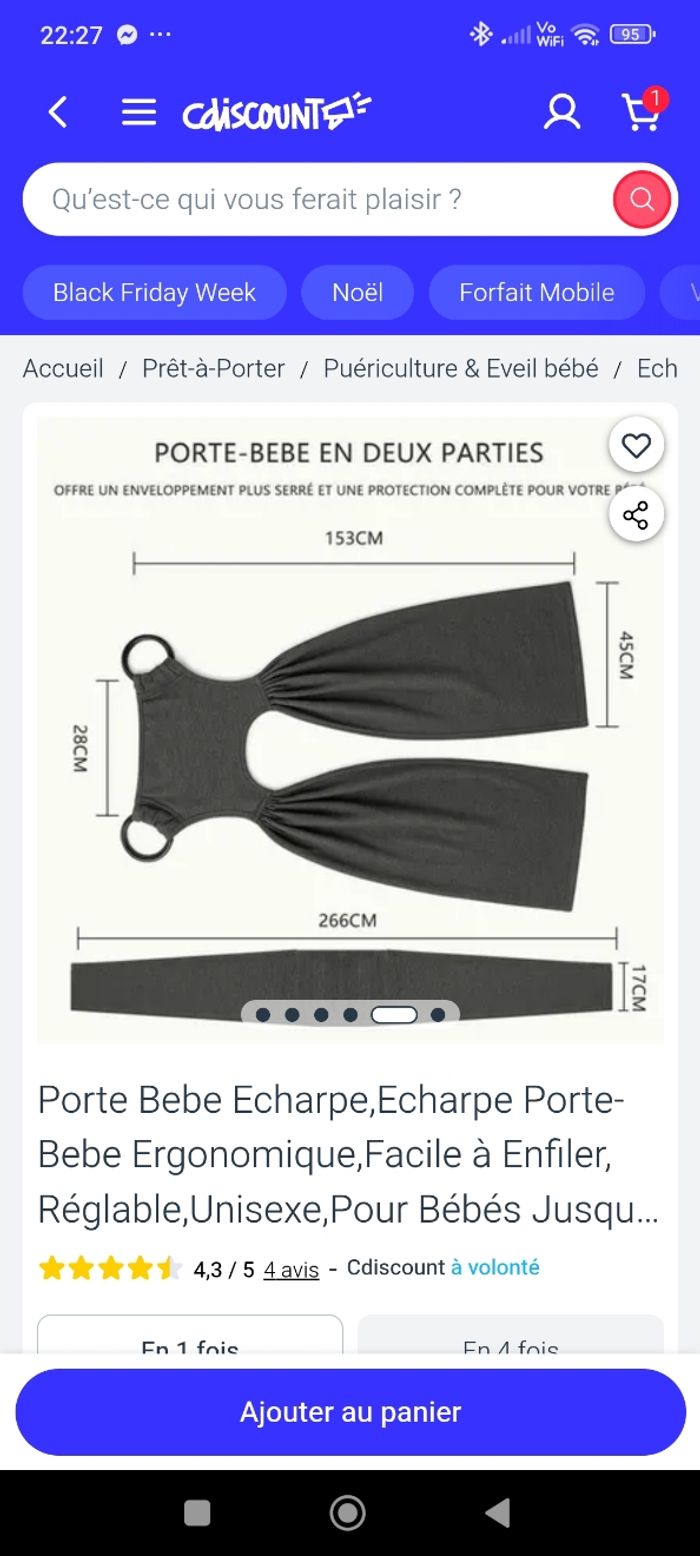Open Prêt-à-Porter breadcrumb
700x1556 pixels.
213,368
